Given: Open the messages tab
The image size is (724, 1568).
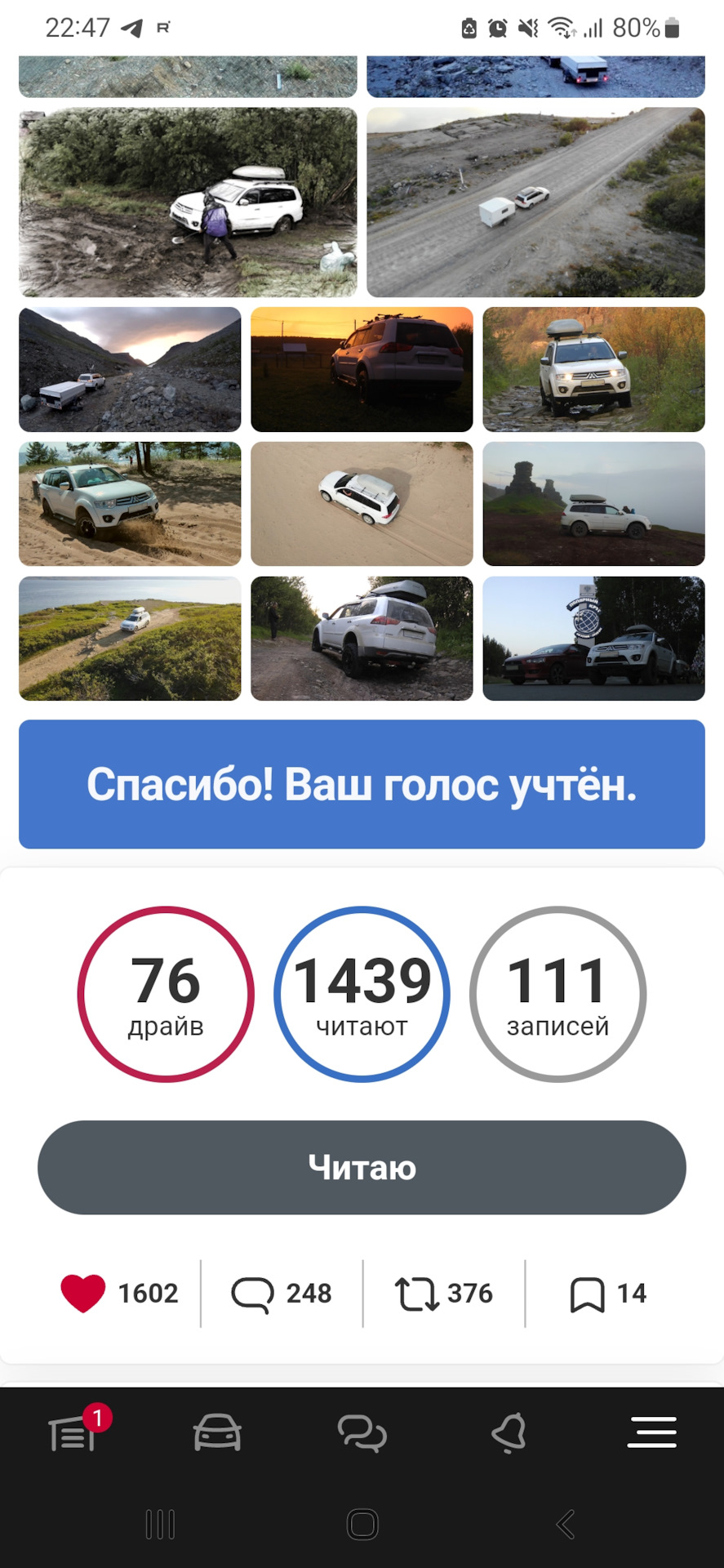Looking at the screenshot, I should click(x=362, y=1433).
